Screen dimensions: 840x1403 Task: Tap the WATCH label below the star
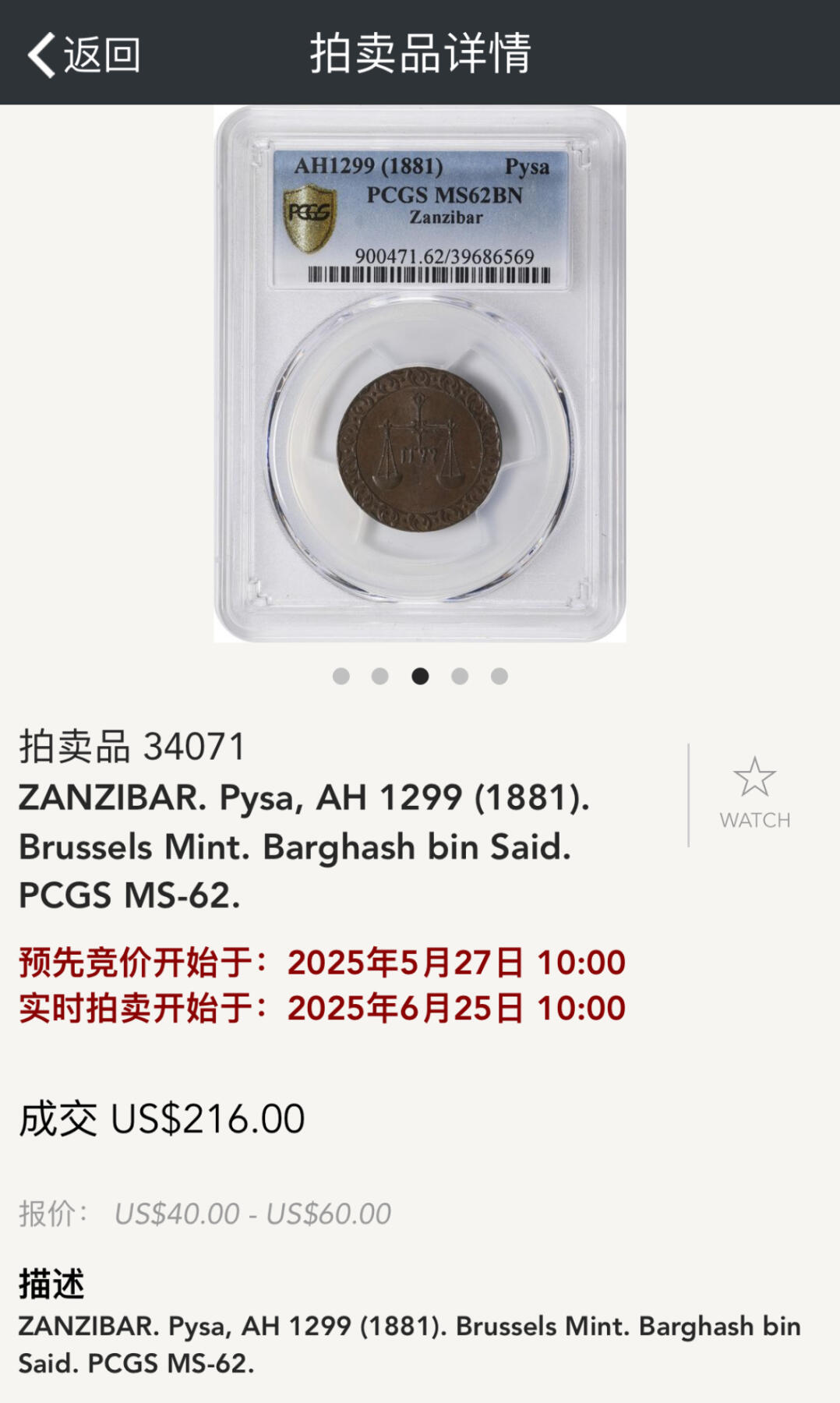click(x=754, y=820)
